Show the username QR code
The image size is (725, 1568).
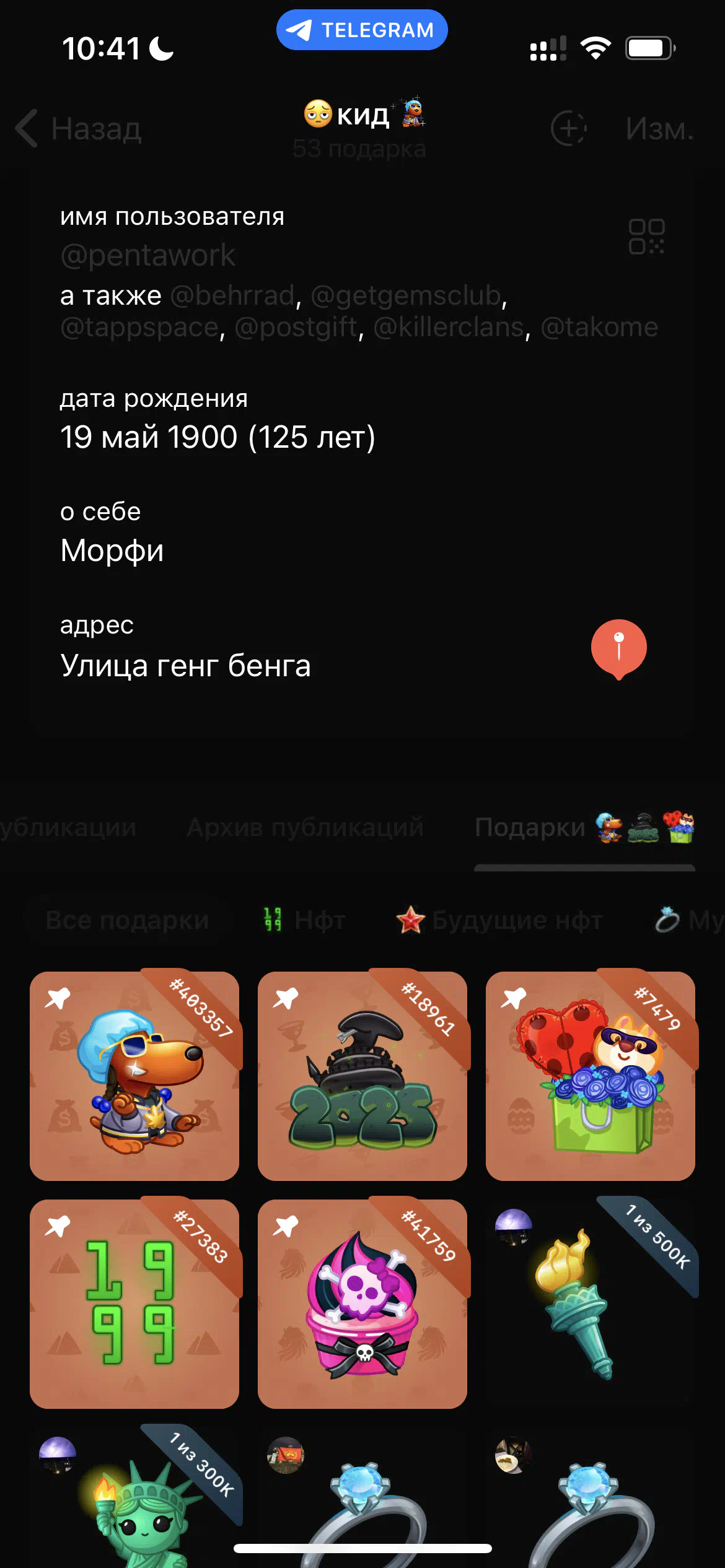[646, 237]
